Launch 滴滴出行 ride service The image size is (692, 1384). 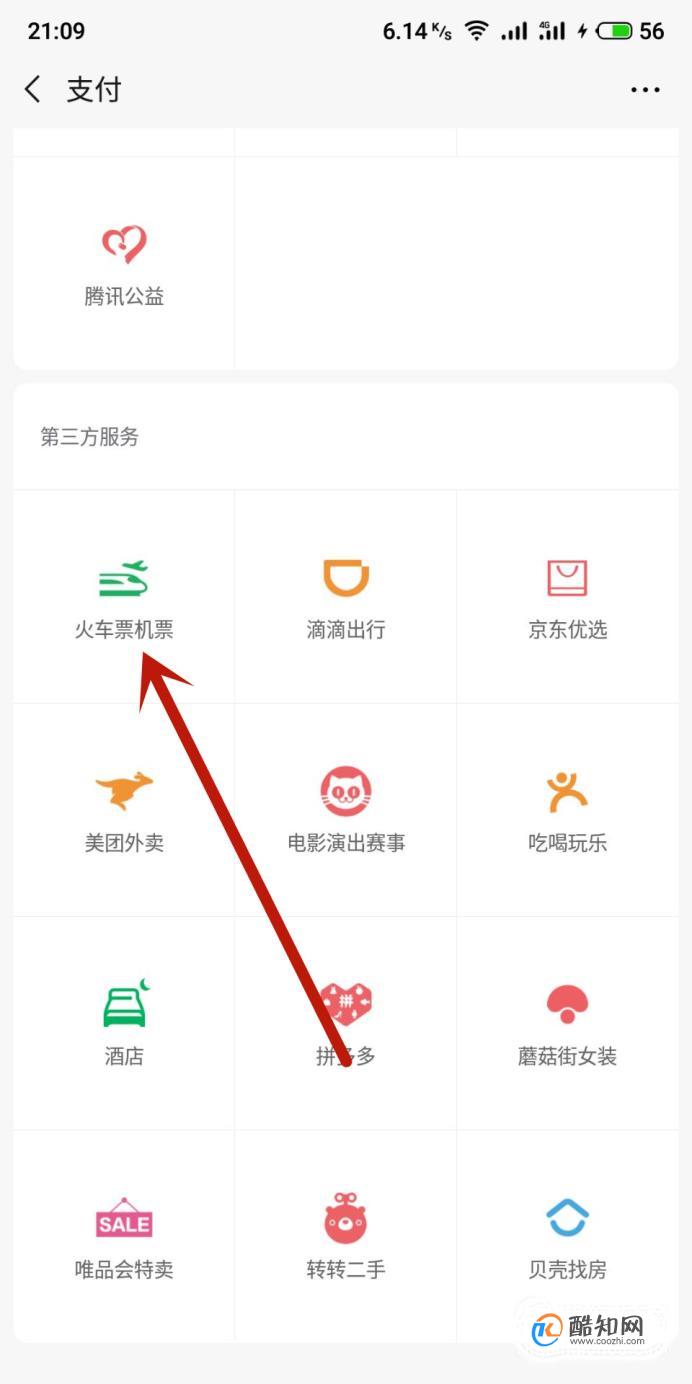346,597
